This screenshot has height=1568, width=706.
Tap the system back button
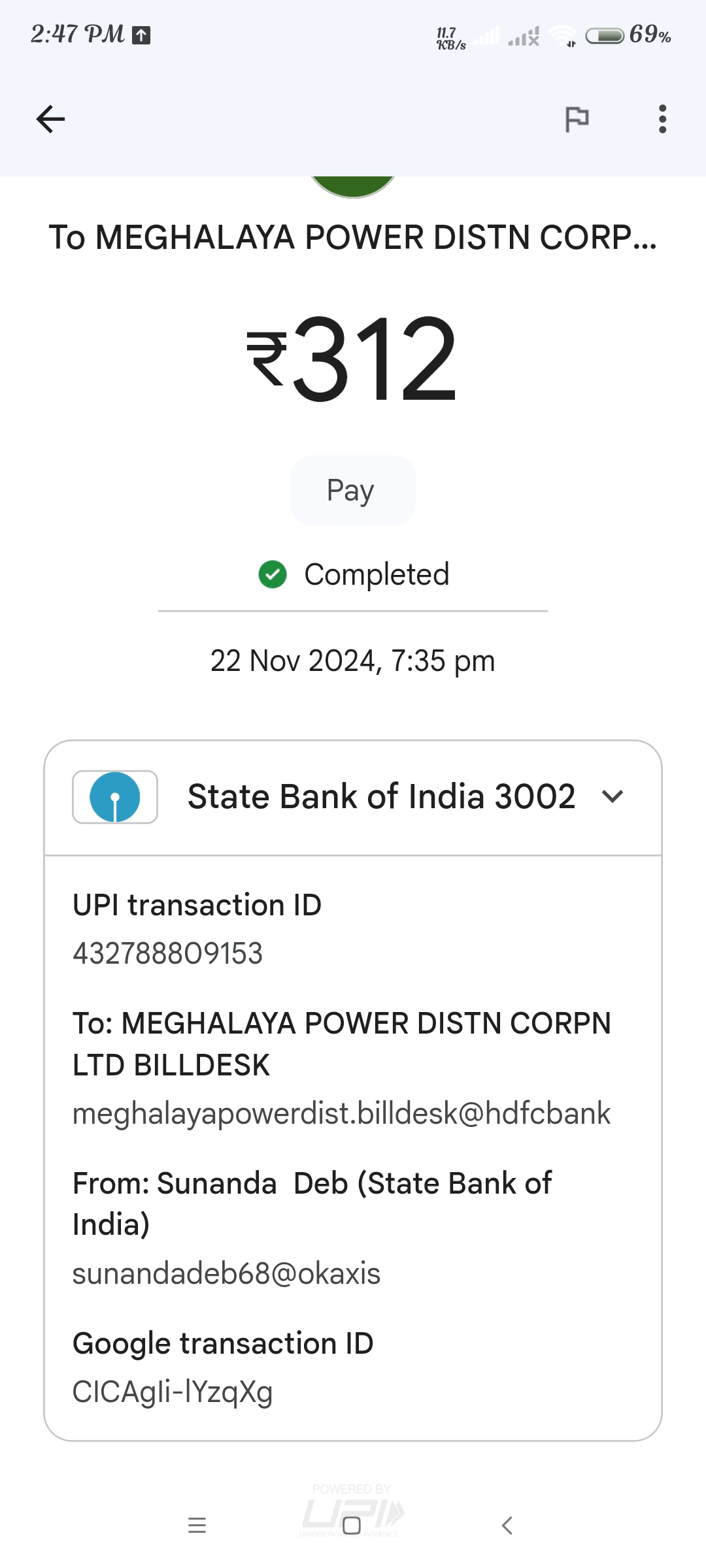click(x=507, y=1526)
